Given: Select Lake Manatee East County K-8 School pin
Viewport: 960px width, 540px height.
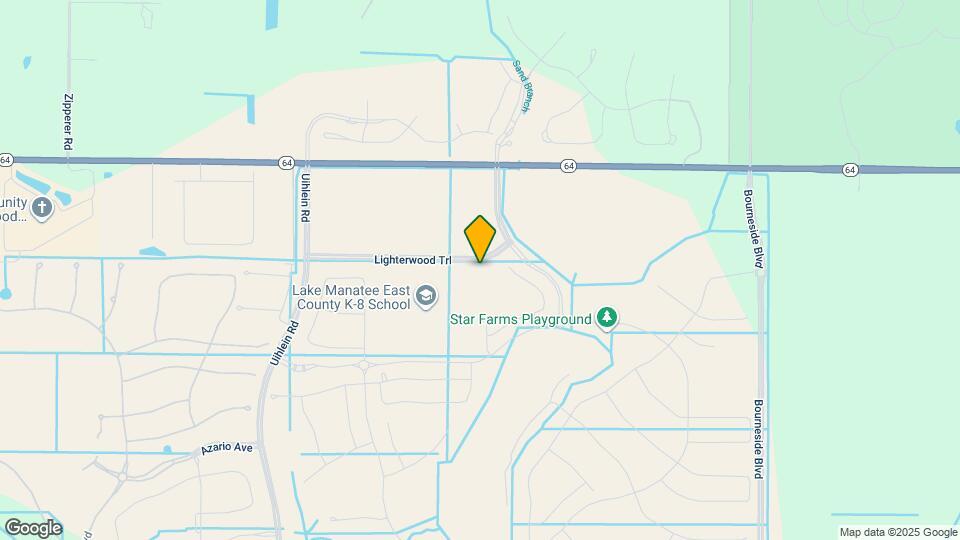Looking at the screenshot, I should coord(427,296).
